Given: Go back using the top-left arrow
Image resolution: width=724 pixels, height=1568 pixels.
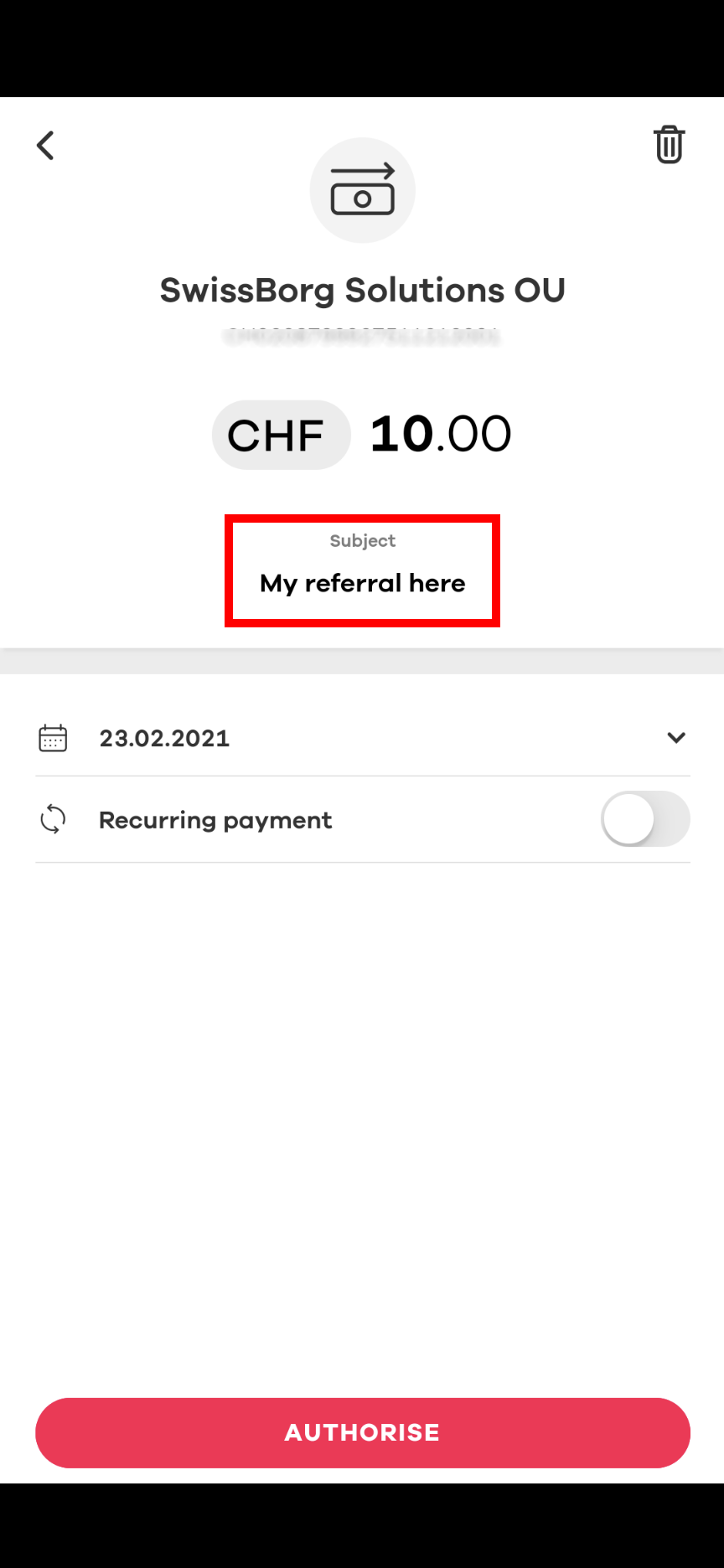Looking at the screenshot, I should click(x=45, y=146).
